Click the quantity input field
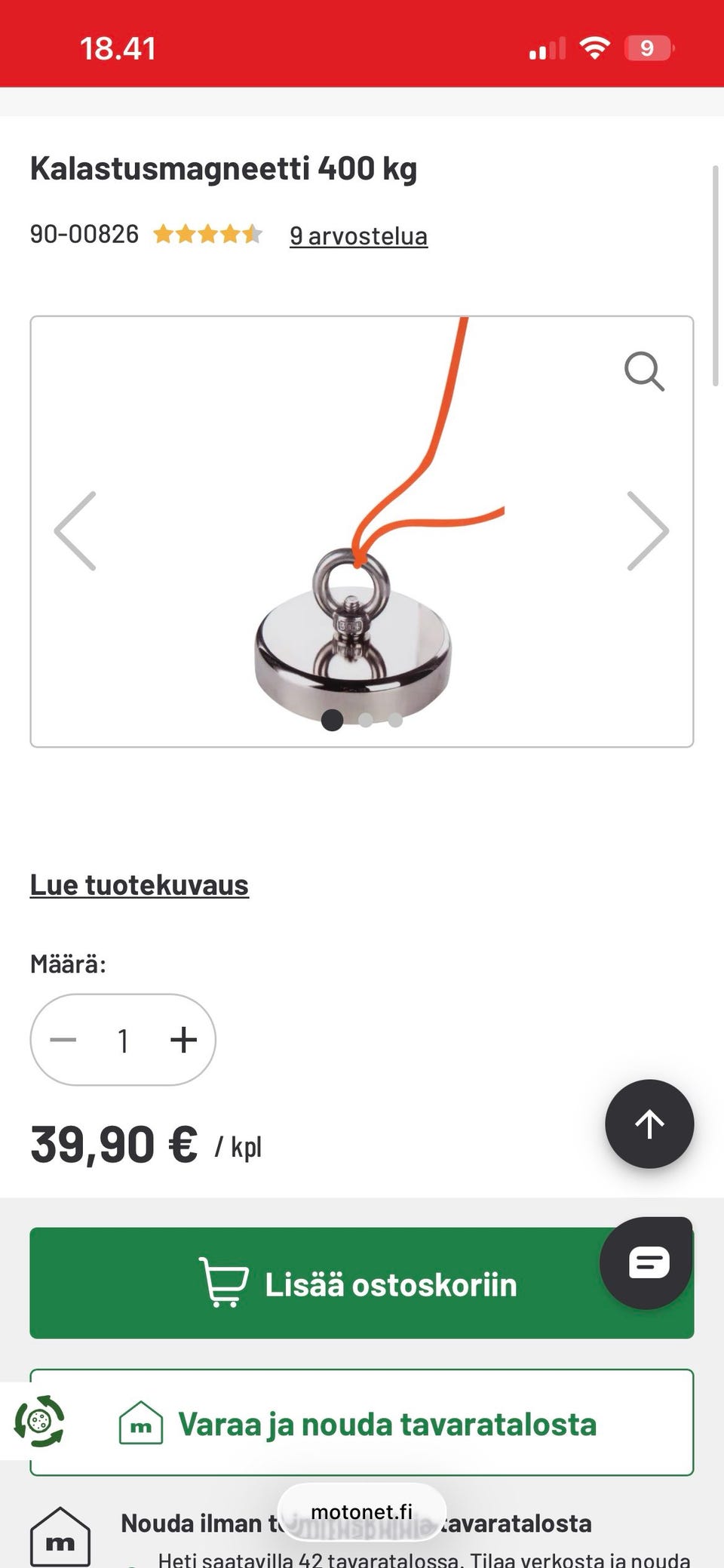The height and width of the screenshot is (1568, 724). [x=123, y=1040]
